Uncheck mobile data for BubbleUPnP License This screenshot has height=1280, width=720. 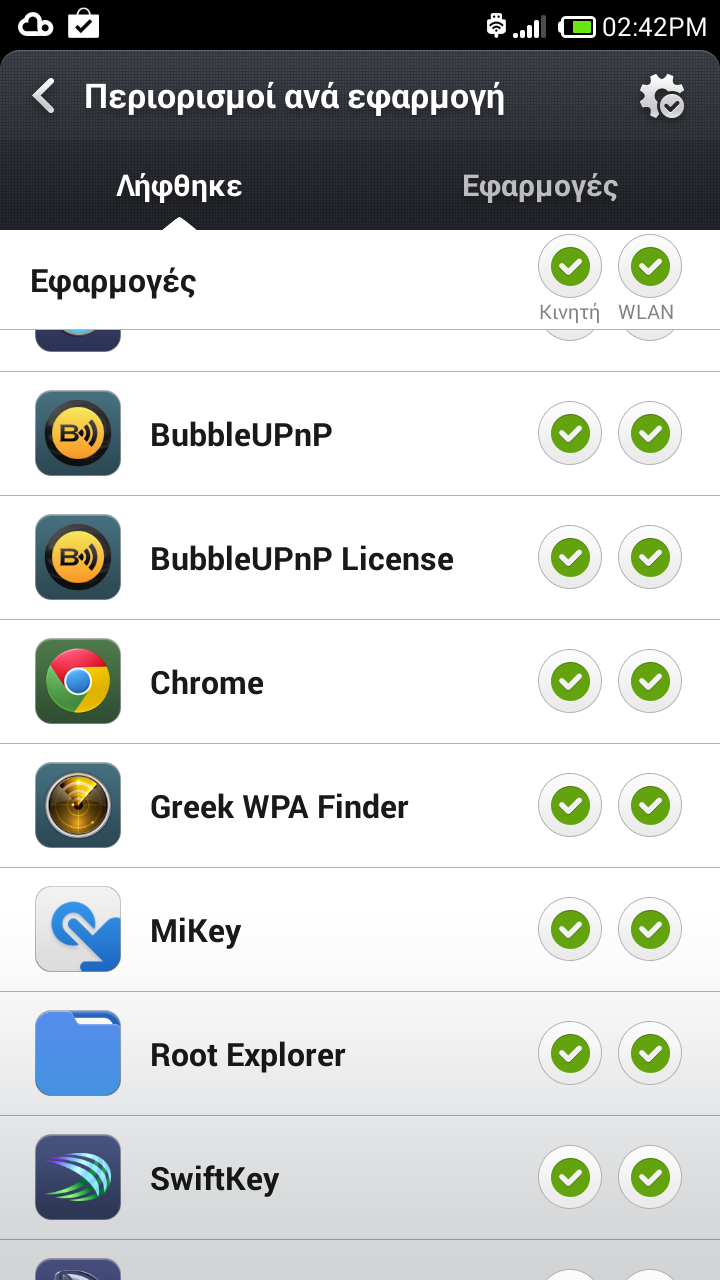point(570,558)
